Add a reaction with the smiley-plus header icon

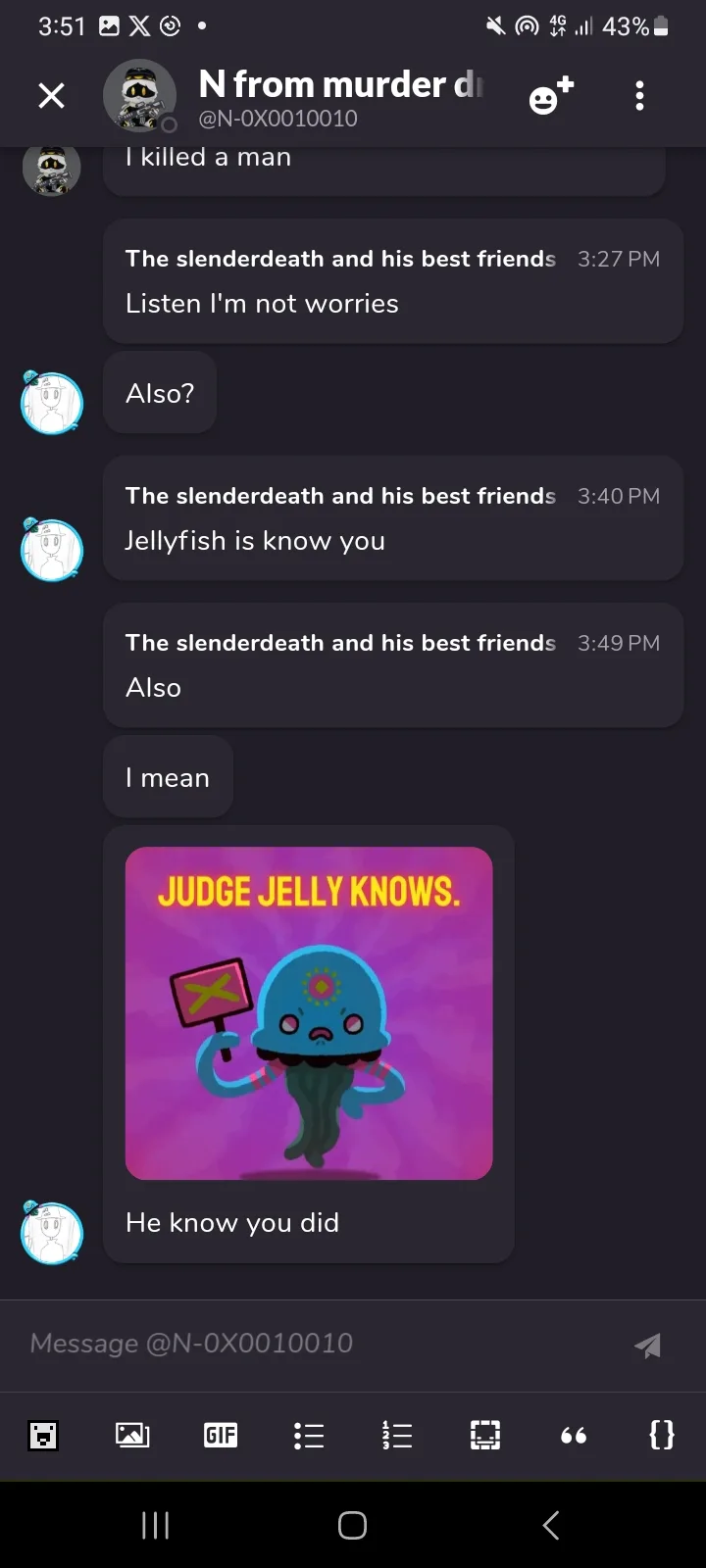tap(551, 95)
